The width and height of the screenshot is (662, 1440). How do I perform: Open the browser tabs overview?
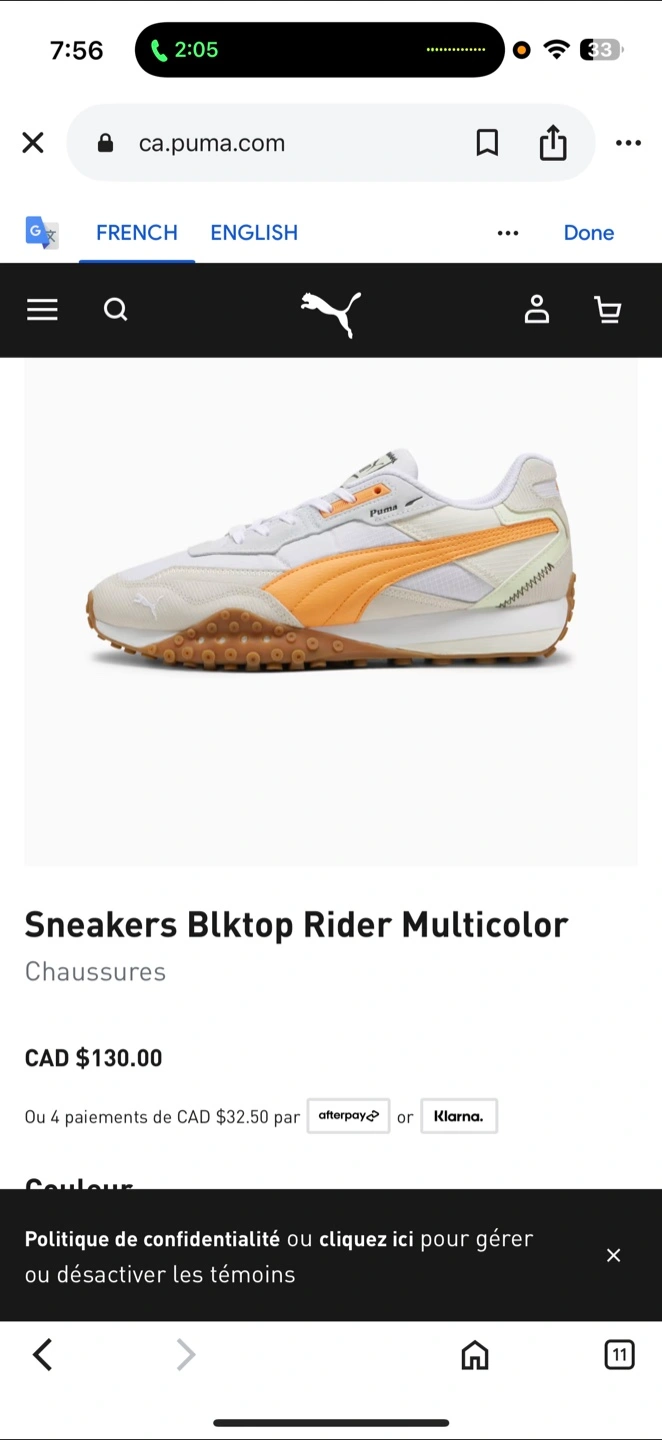[x=619, y=1355]
